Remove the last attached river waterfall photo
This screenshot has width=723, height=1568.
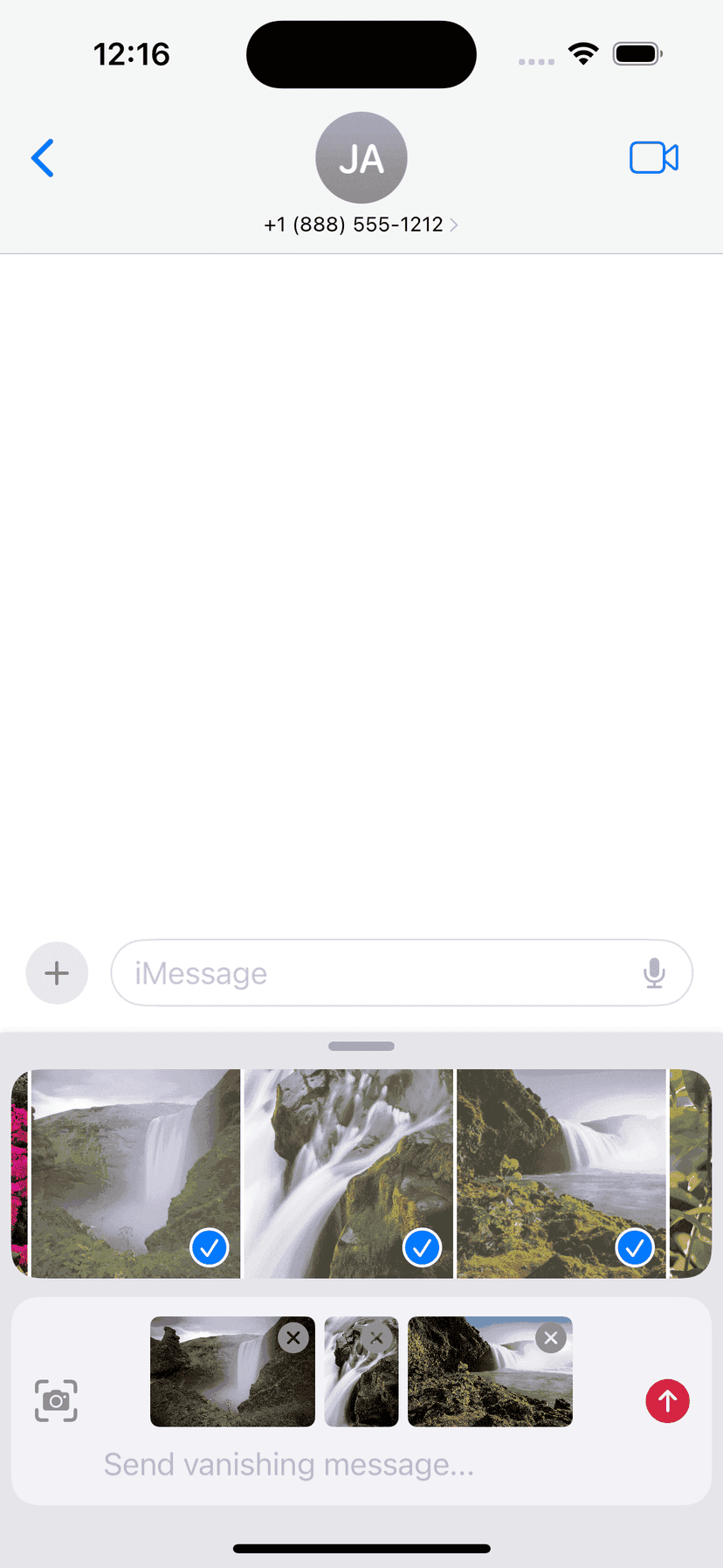551,1337
